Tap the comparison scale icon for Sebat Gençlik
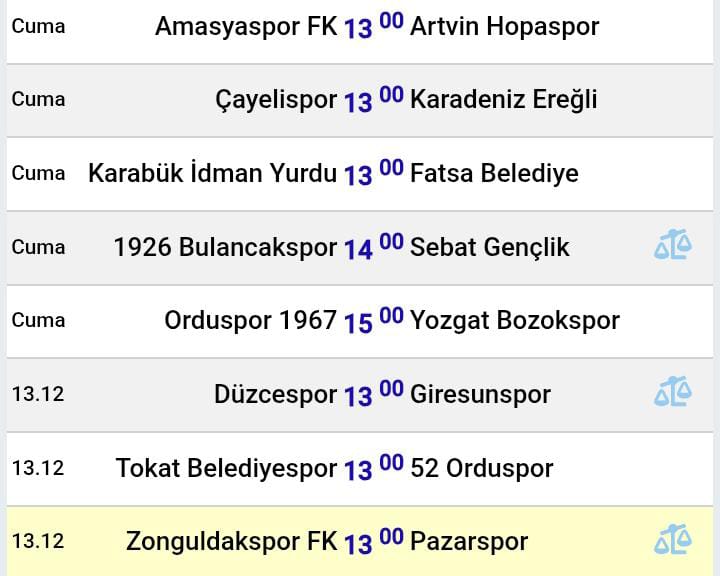The height and width of the screenshot is (576, 720). pos(673,245)
